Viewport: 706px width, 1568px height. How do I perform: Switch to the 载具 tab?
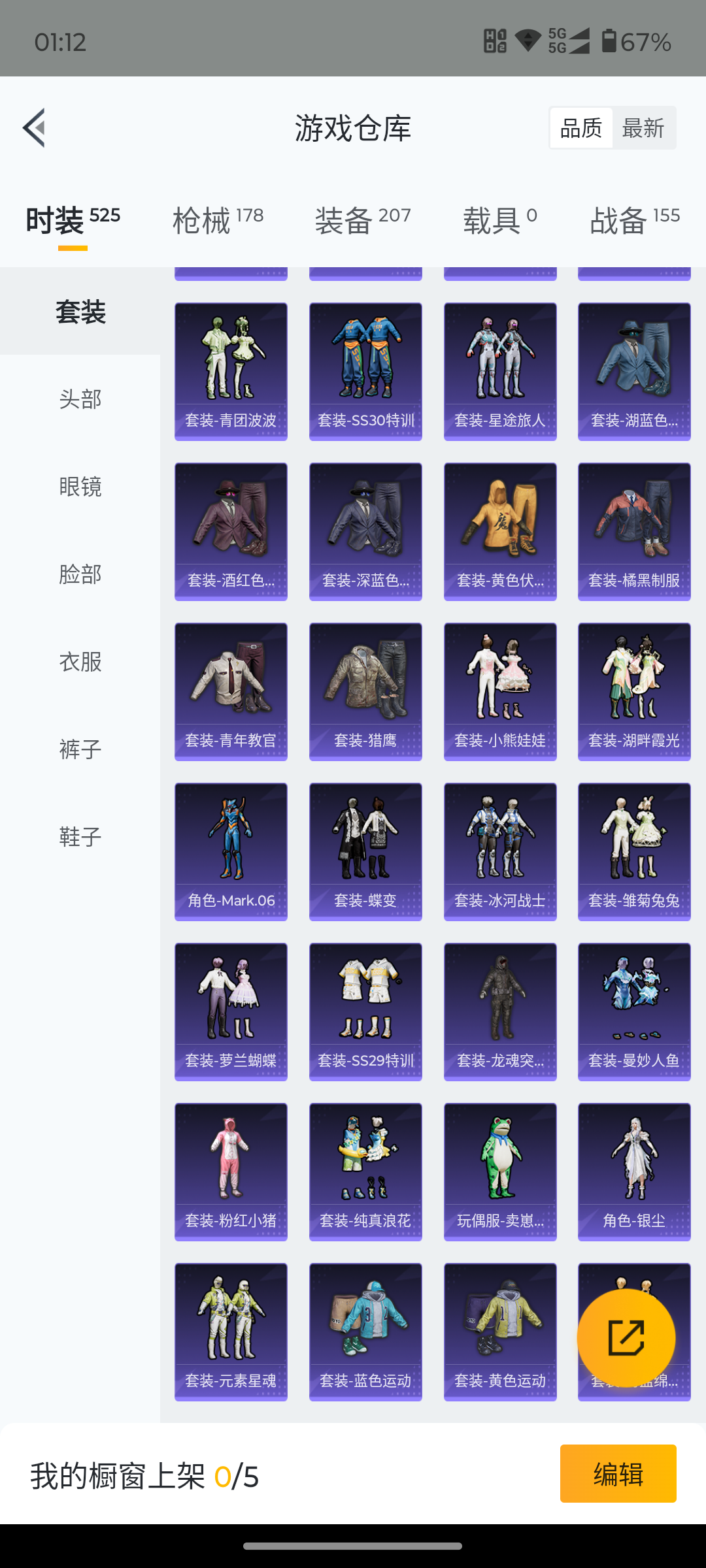tap(500, 221)
